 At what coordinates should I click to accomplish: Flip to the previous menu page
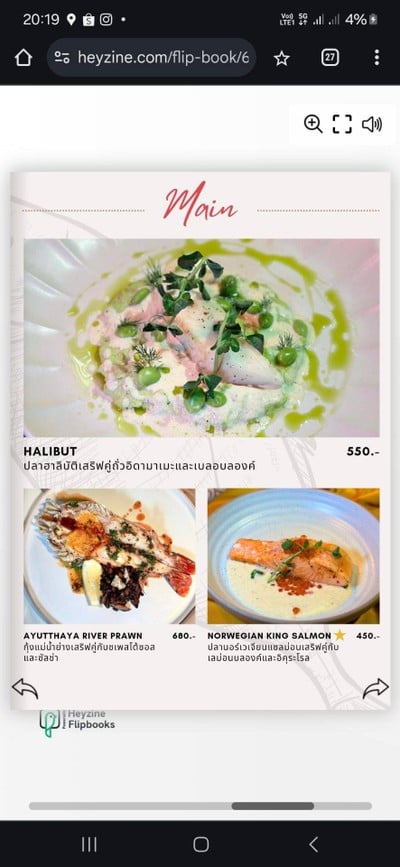pyautogui.click(x=25, y=688)
